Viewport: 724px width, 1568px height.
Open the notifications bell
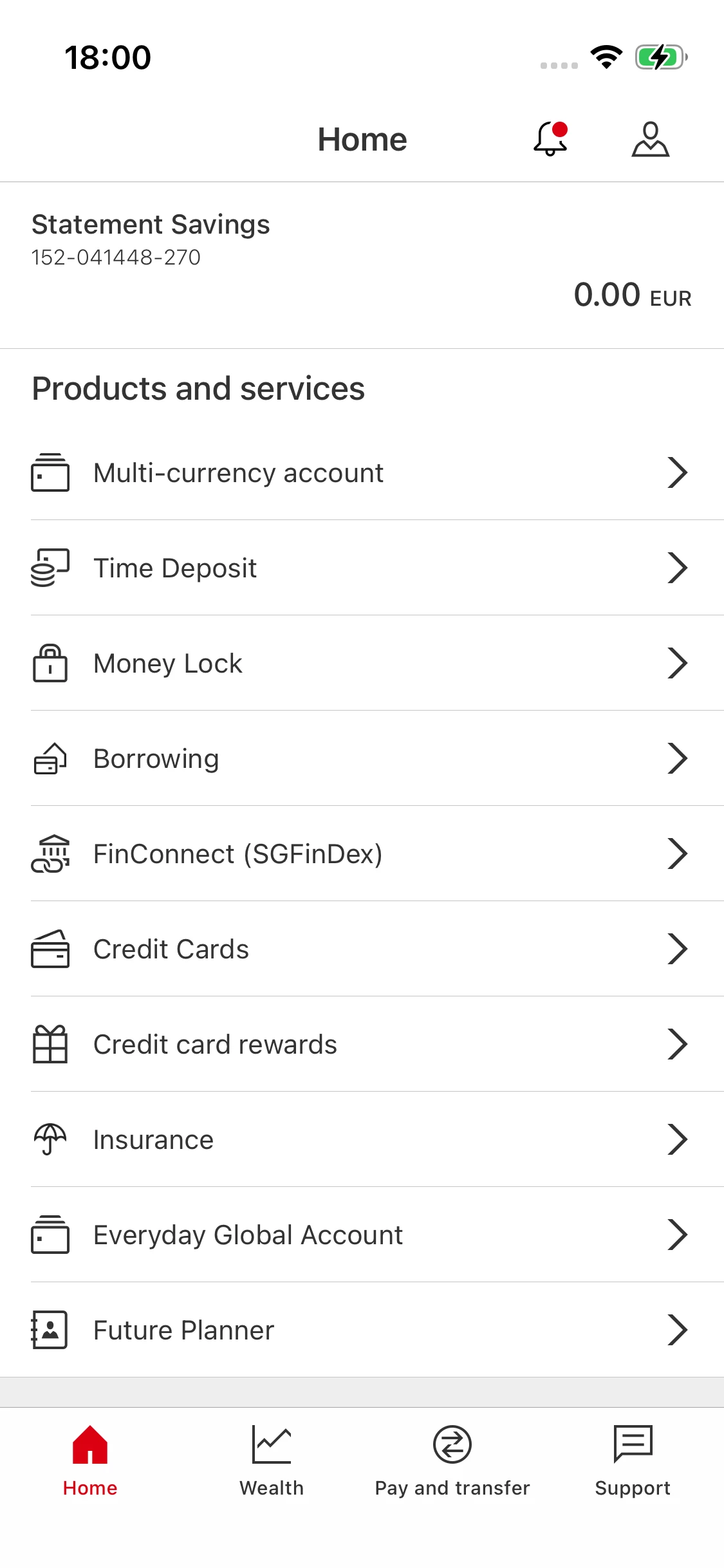click(x=550, y=139)
